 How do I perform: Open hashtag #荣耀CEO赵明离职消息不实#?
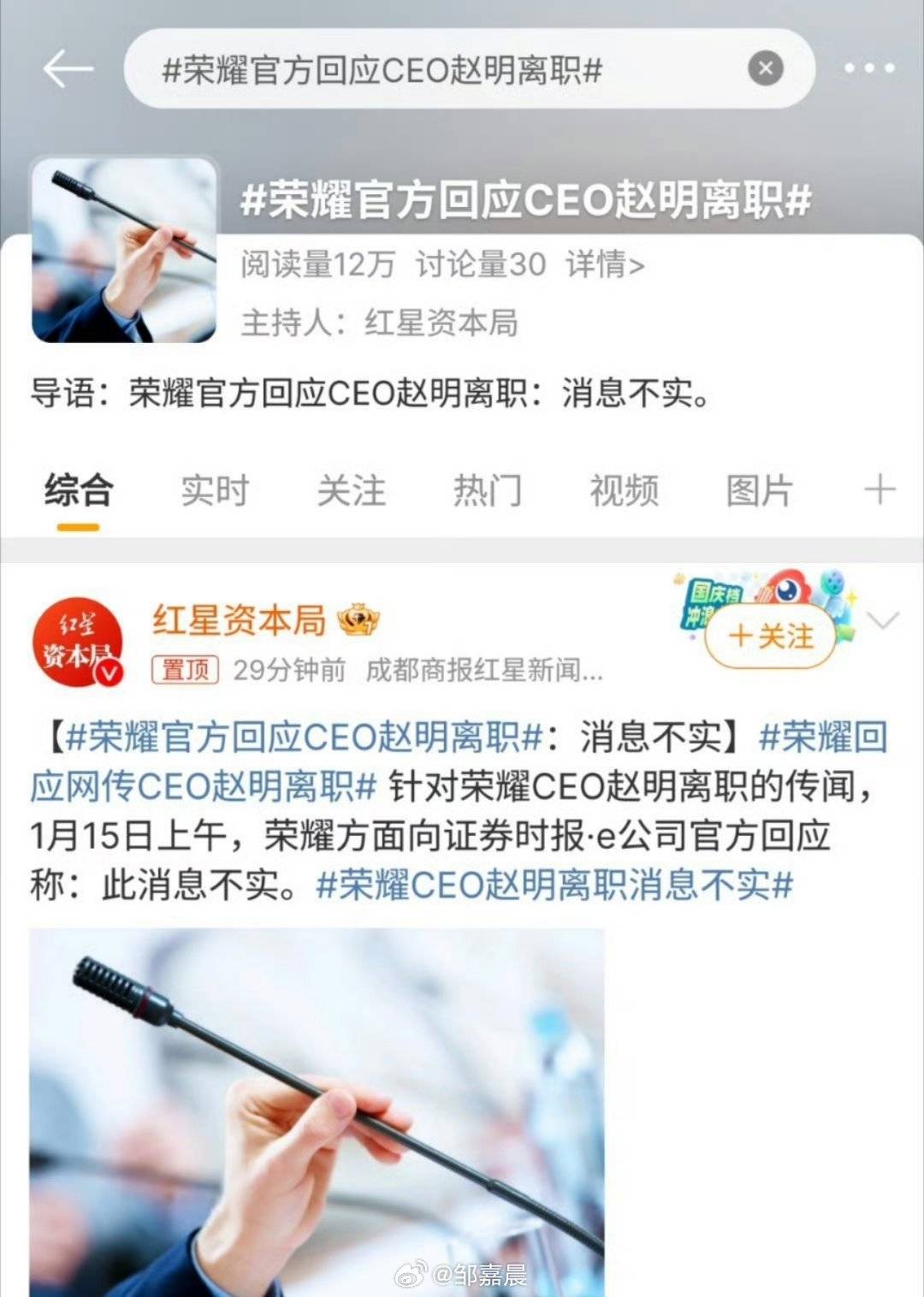(554, 885)
